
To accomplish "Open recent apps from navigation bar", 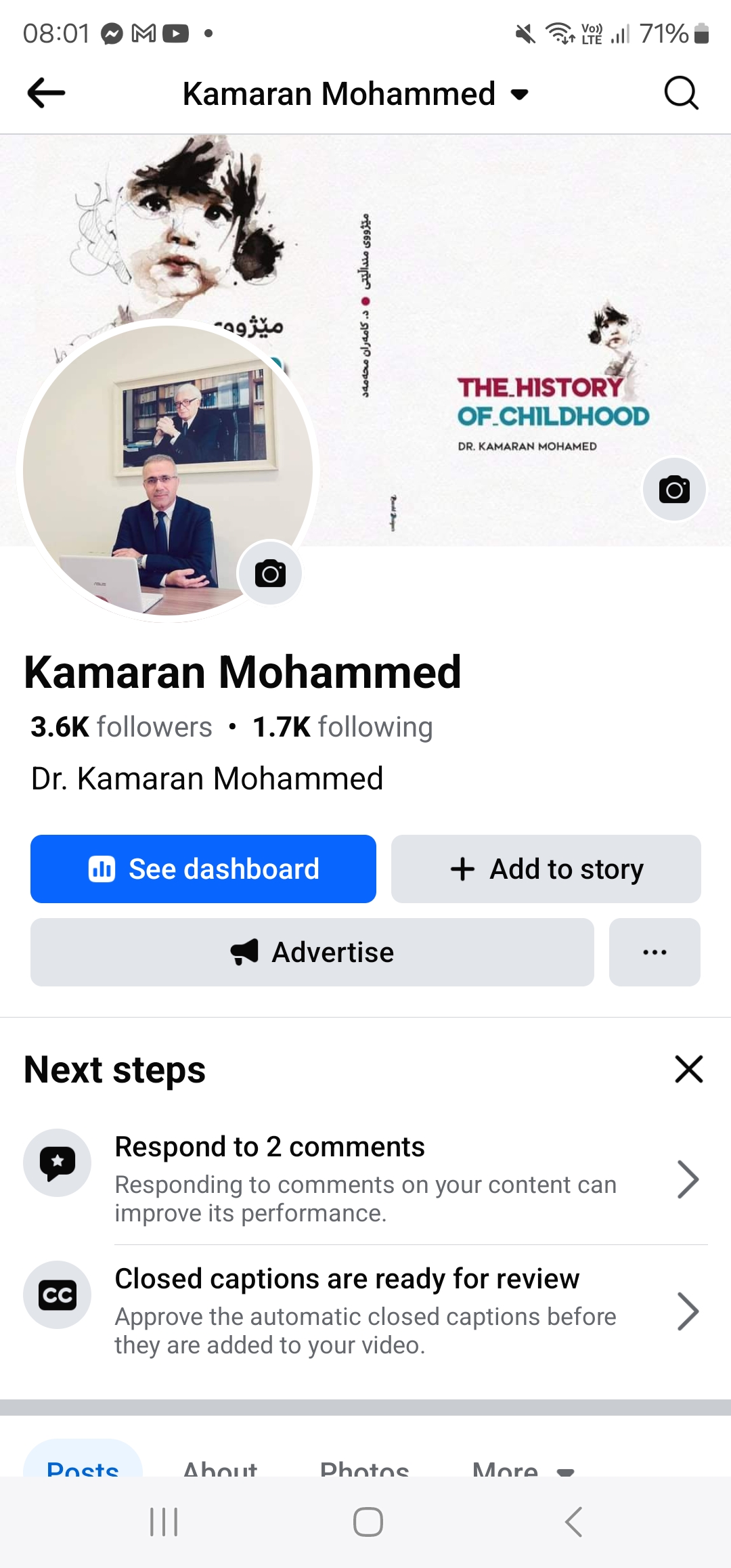I will pyautogui.click(x=163, y=1522).
